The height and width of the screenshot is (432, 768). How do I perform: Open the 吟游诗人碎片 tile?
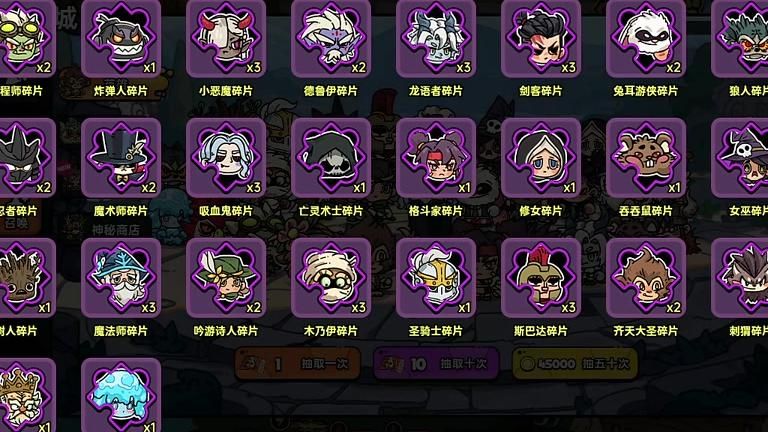point(226,277)
